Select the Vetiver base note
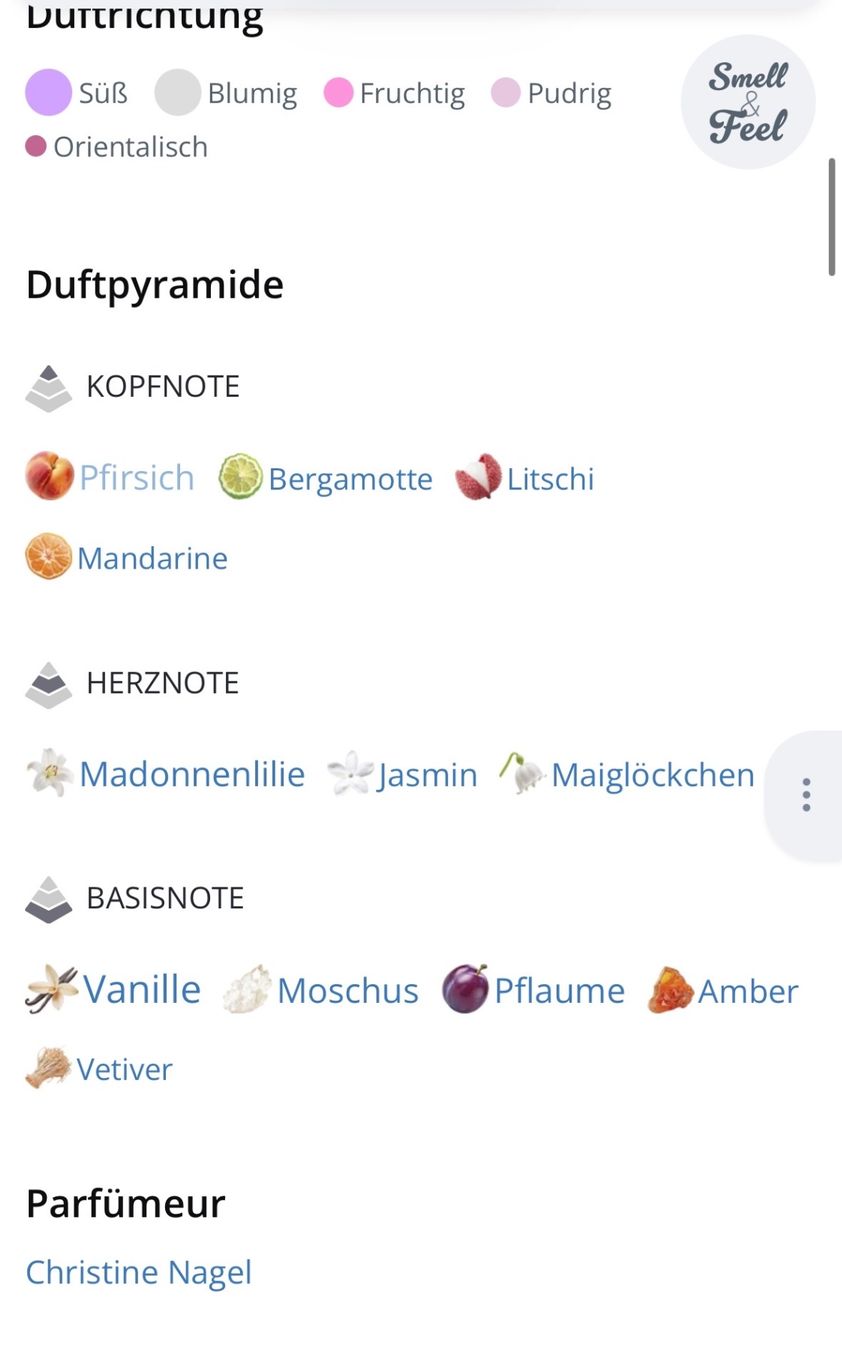842x1350 pixels. click(x=99, y=1069)
